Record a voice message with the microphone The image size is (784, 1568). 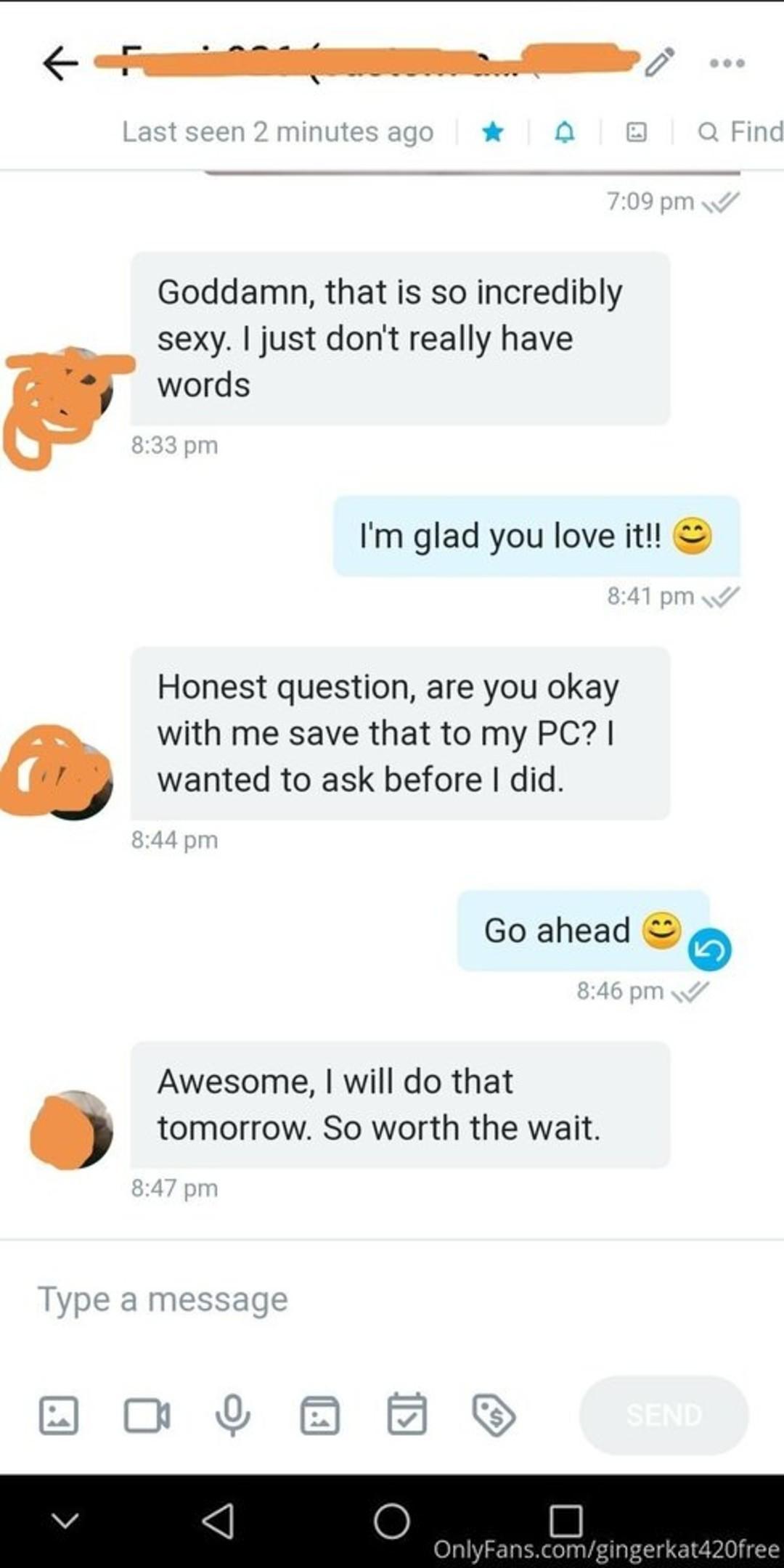coord(233,1415)
